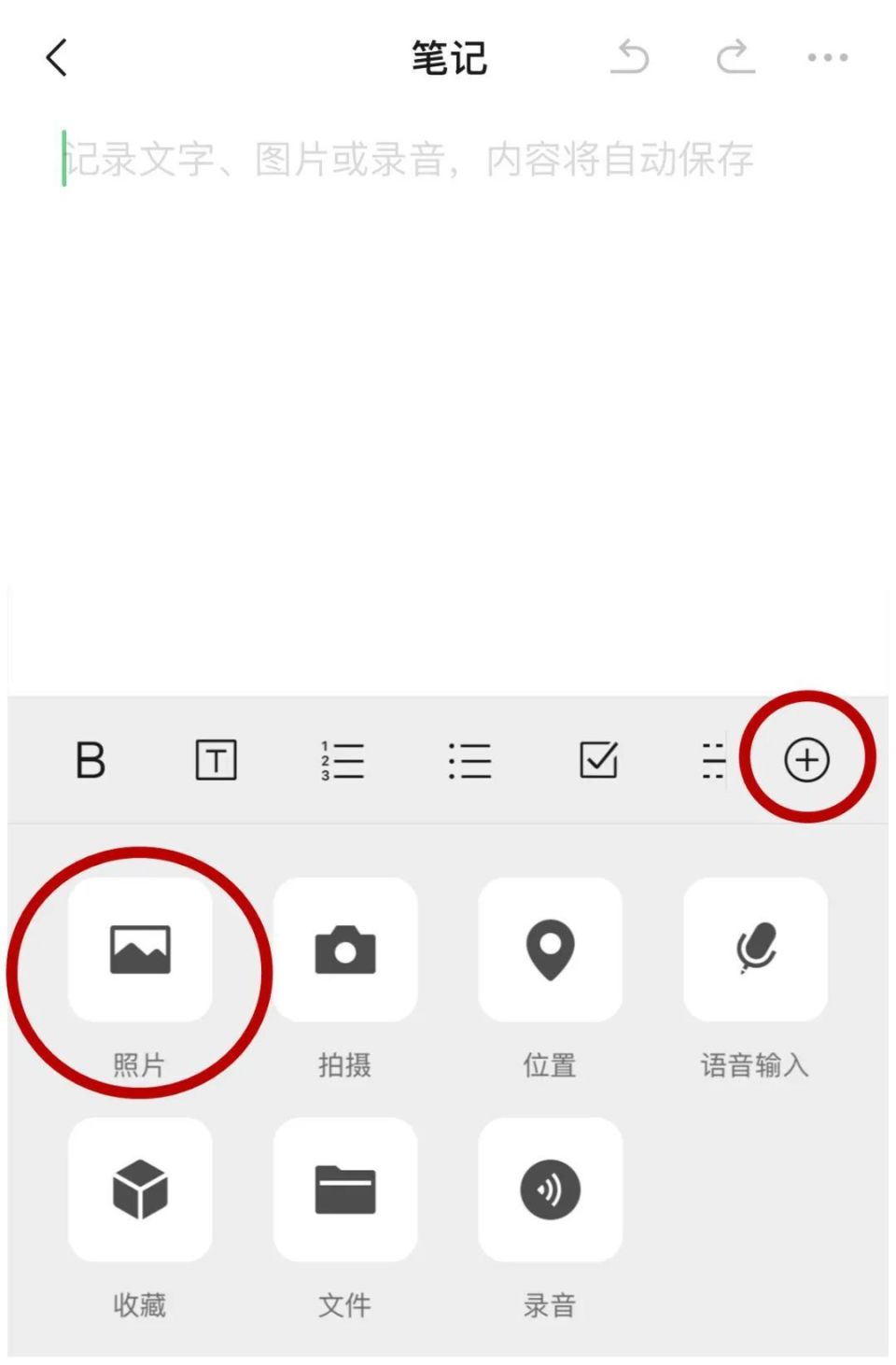Redo the last edit

(736, 58)
